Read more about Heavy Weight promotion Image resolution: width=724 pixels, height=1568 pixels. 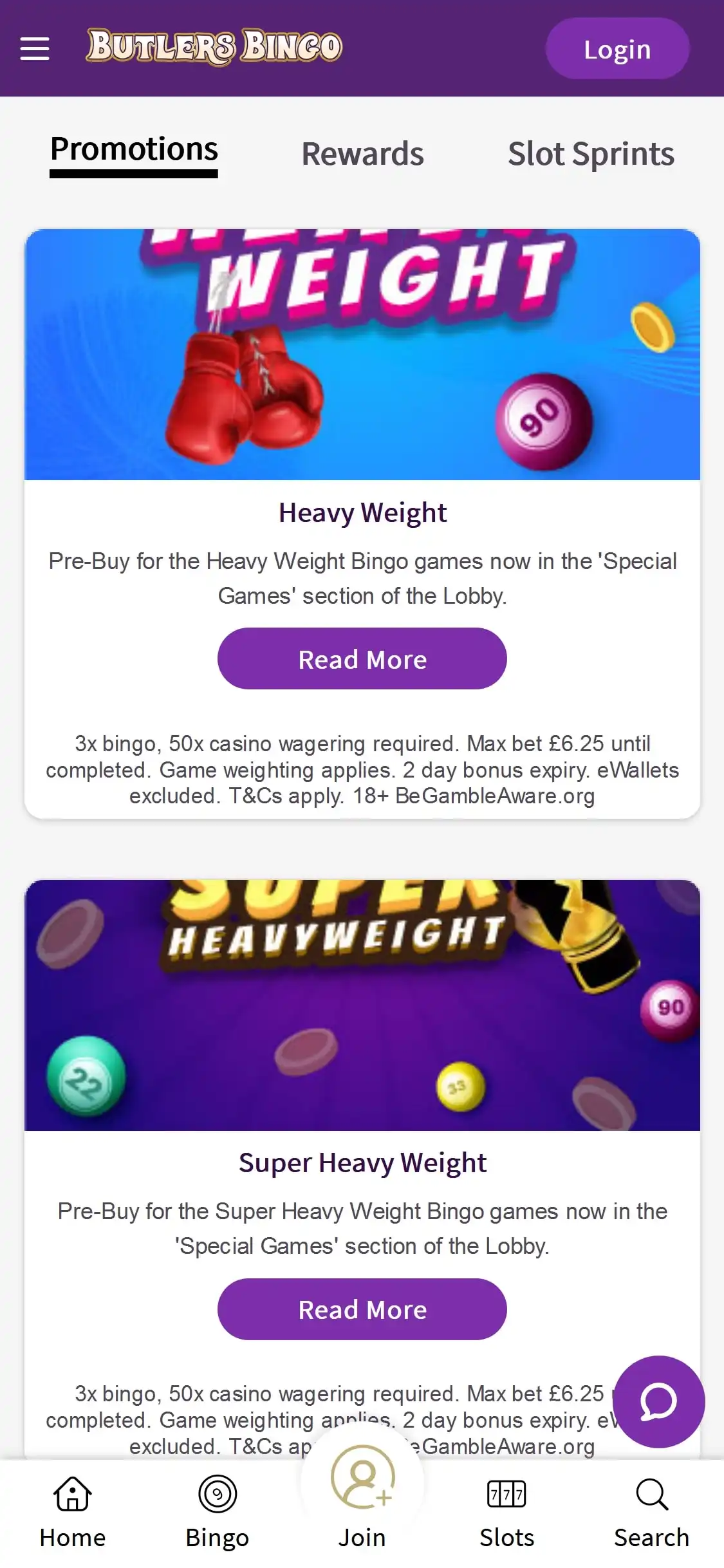click(362, 659)
